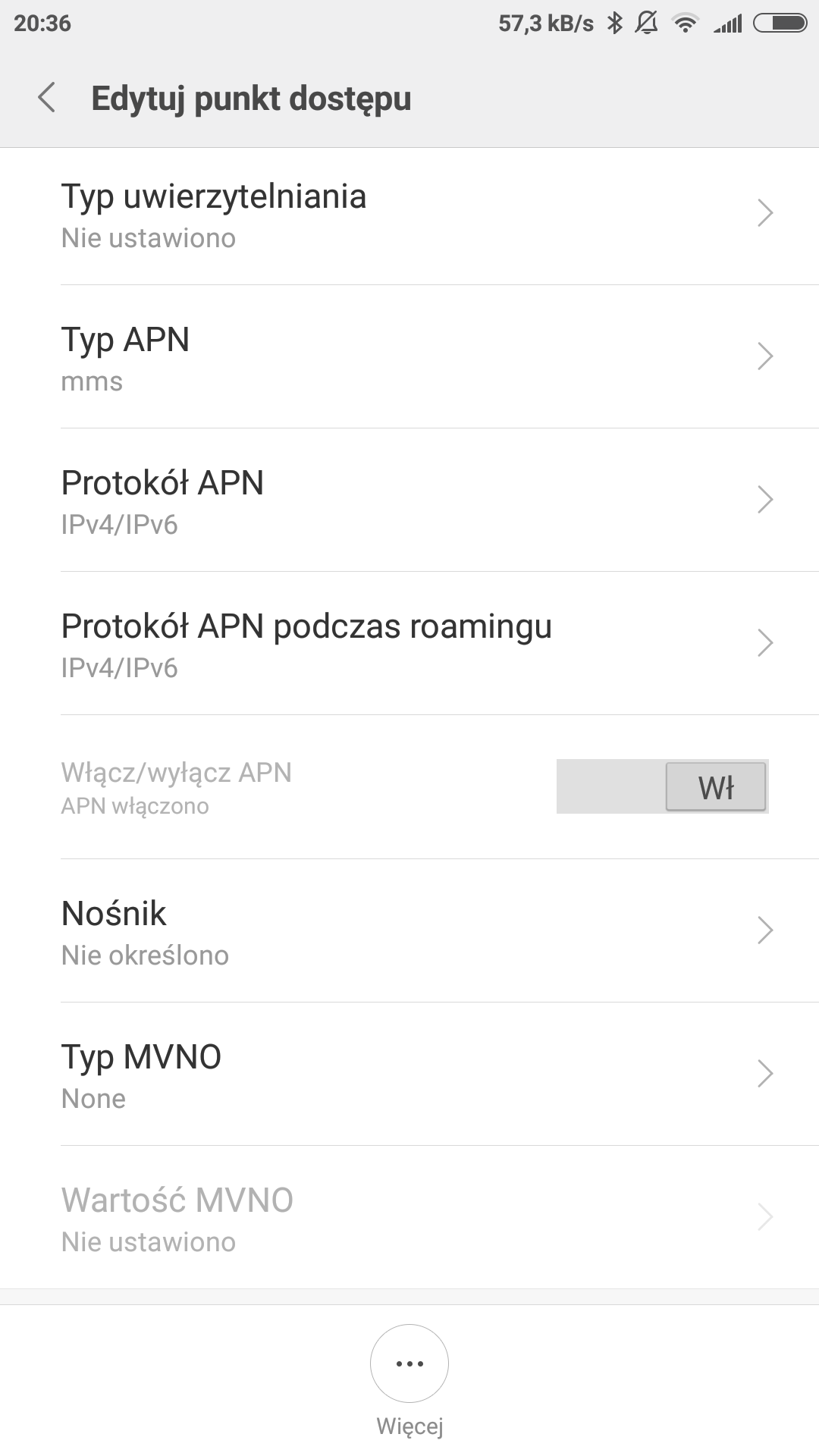Viewport: 819px width, 1456px height.
Task: Open the Nośnik setting
Action: point(409,932)
